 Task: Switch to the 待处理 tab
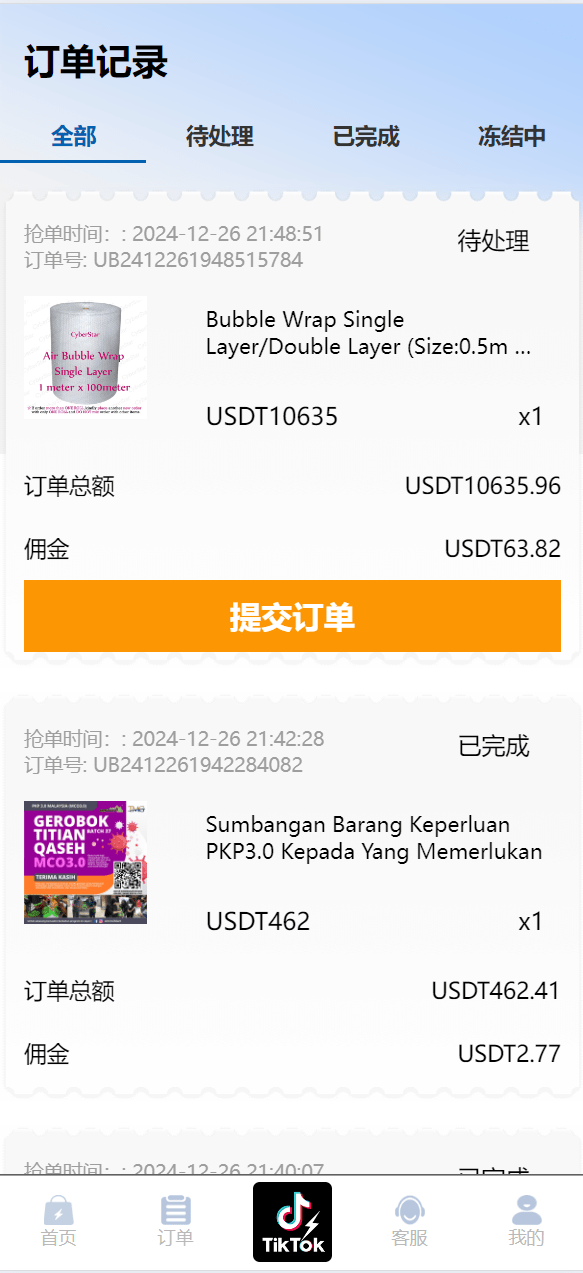tap(219, 137)
